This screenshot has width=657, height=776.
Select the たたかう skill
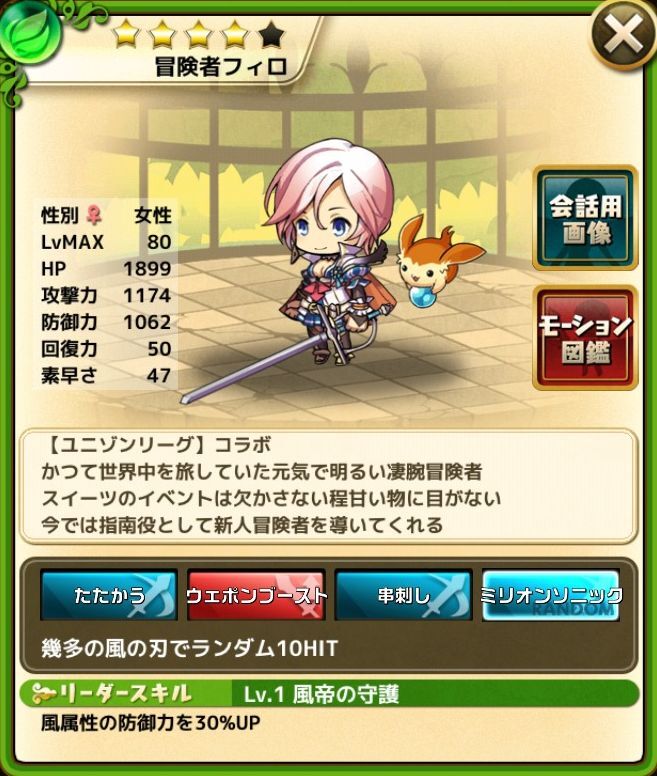coord(109,595)
